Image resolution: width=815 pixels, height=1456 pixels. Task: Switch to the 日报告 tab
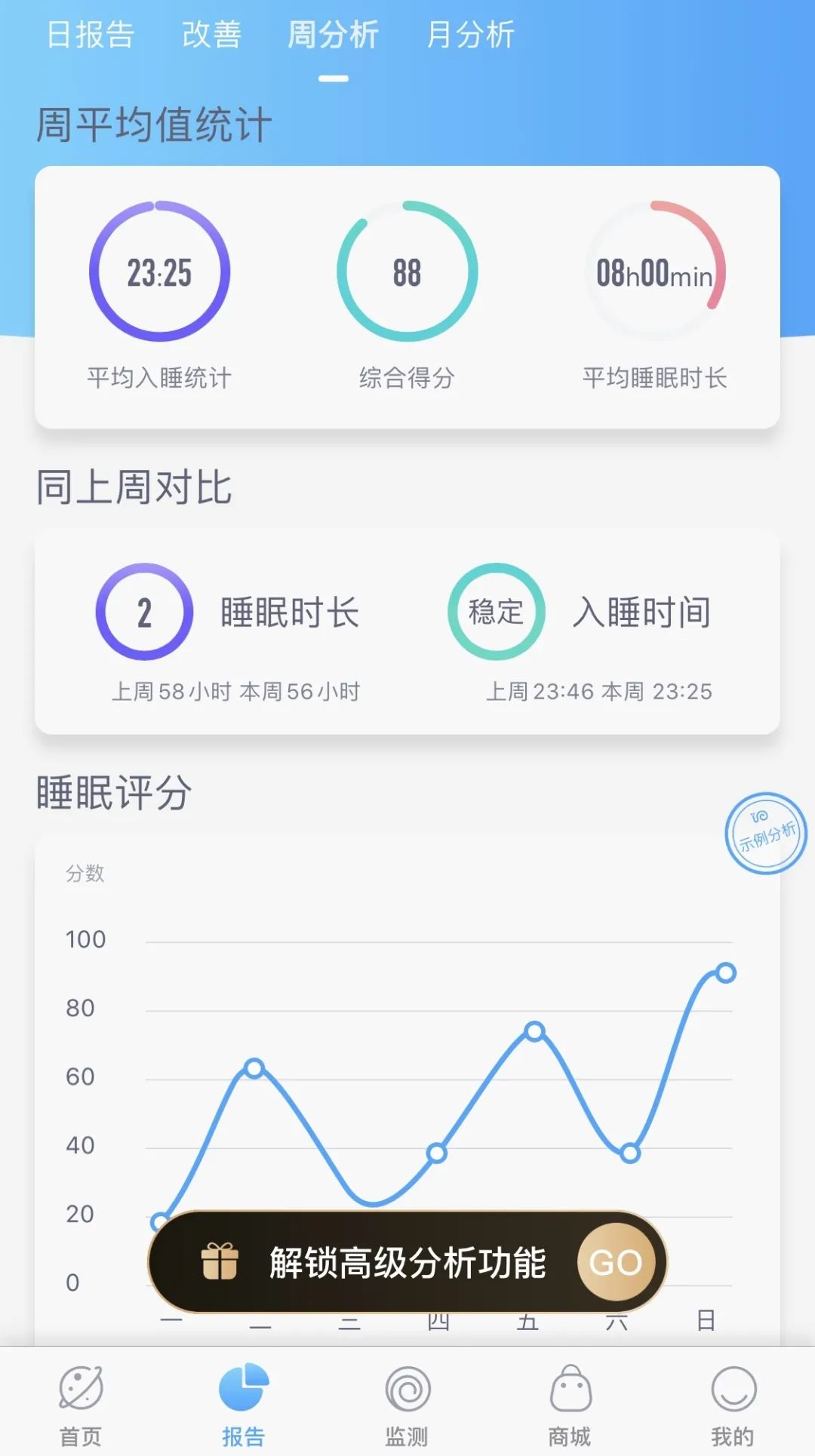pos(89,33)
